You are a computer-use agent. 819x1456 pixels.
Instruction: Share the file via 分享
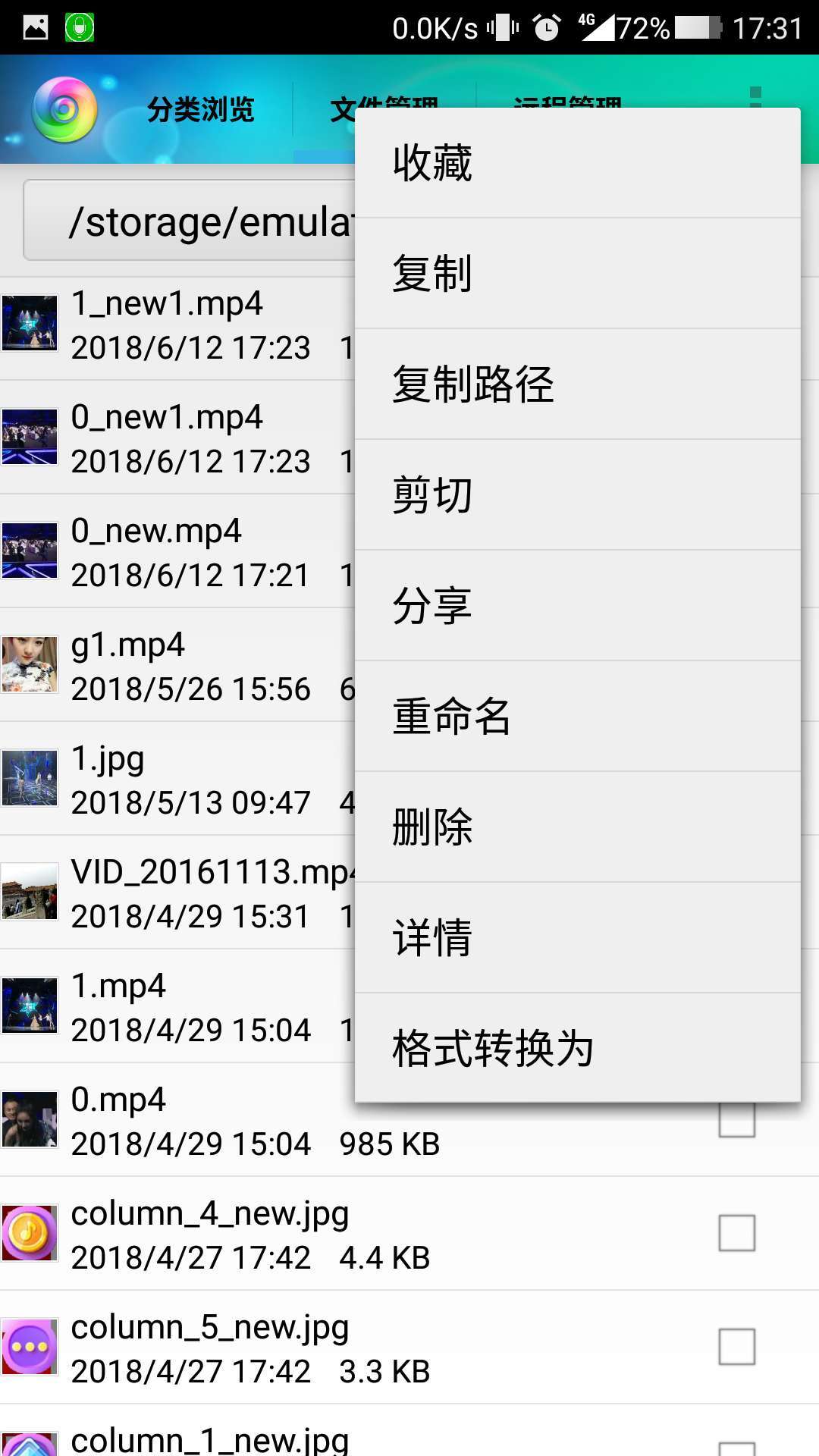tap(576, 606)
